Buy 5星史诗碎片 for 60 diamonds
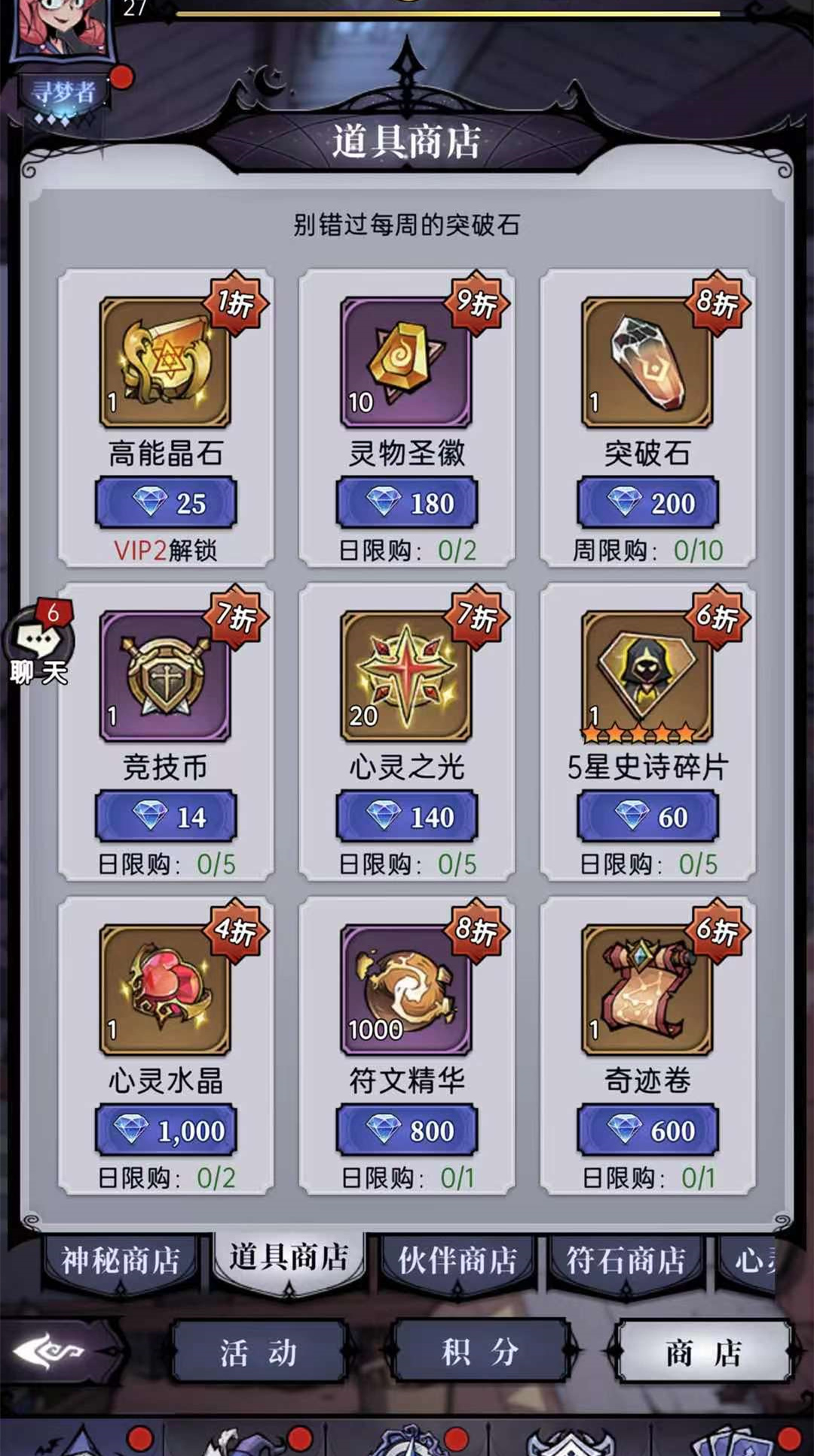The height and width of the screenshot is (1456, 814). (x=647, y=817)
